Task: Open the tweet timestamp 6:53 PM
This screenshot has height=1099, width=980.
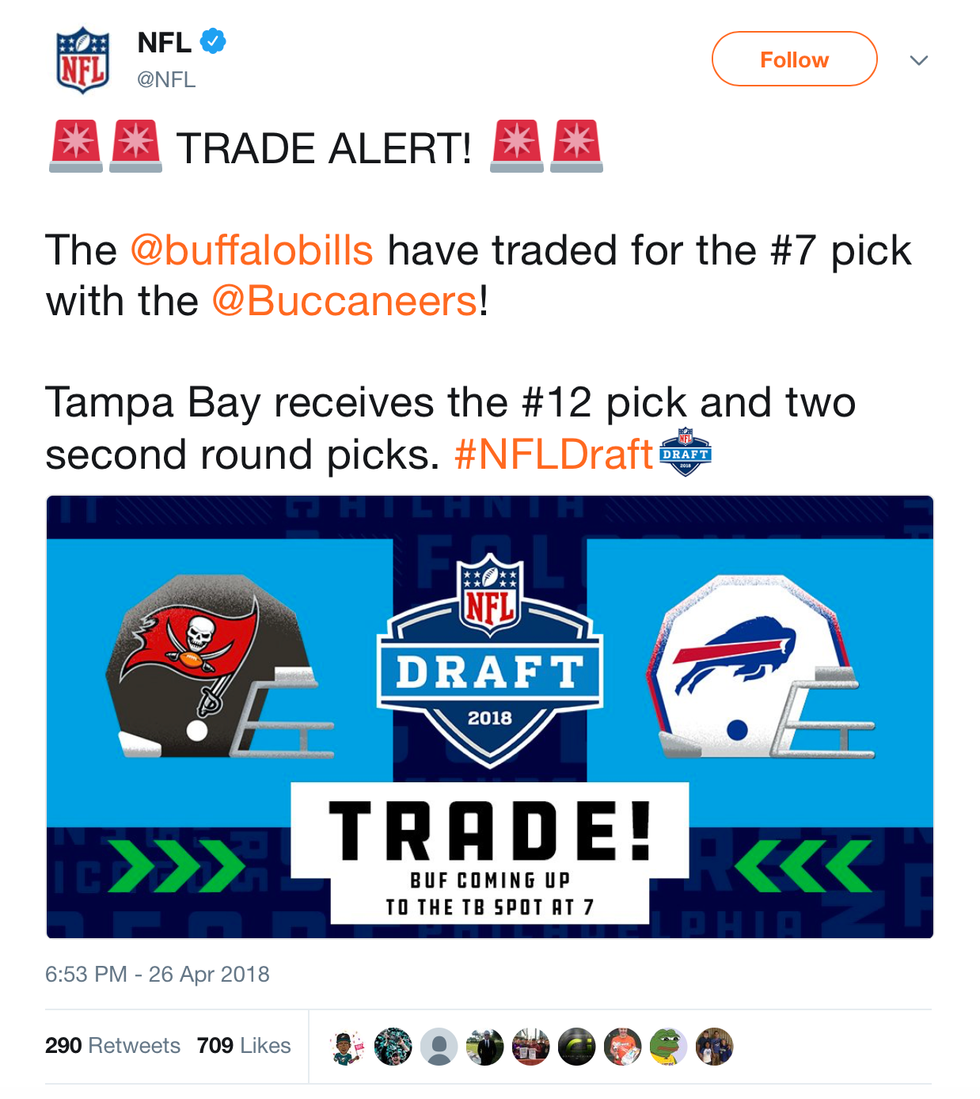Action: (x=157, y=973)
